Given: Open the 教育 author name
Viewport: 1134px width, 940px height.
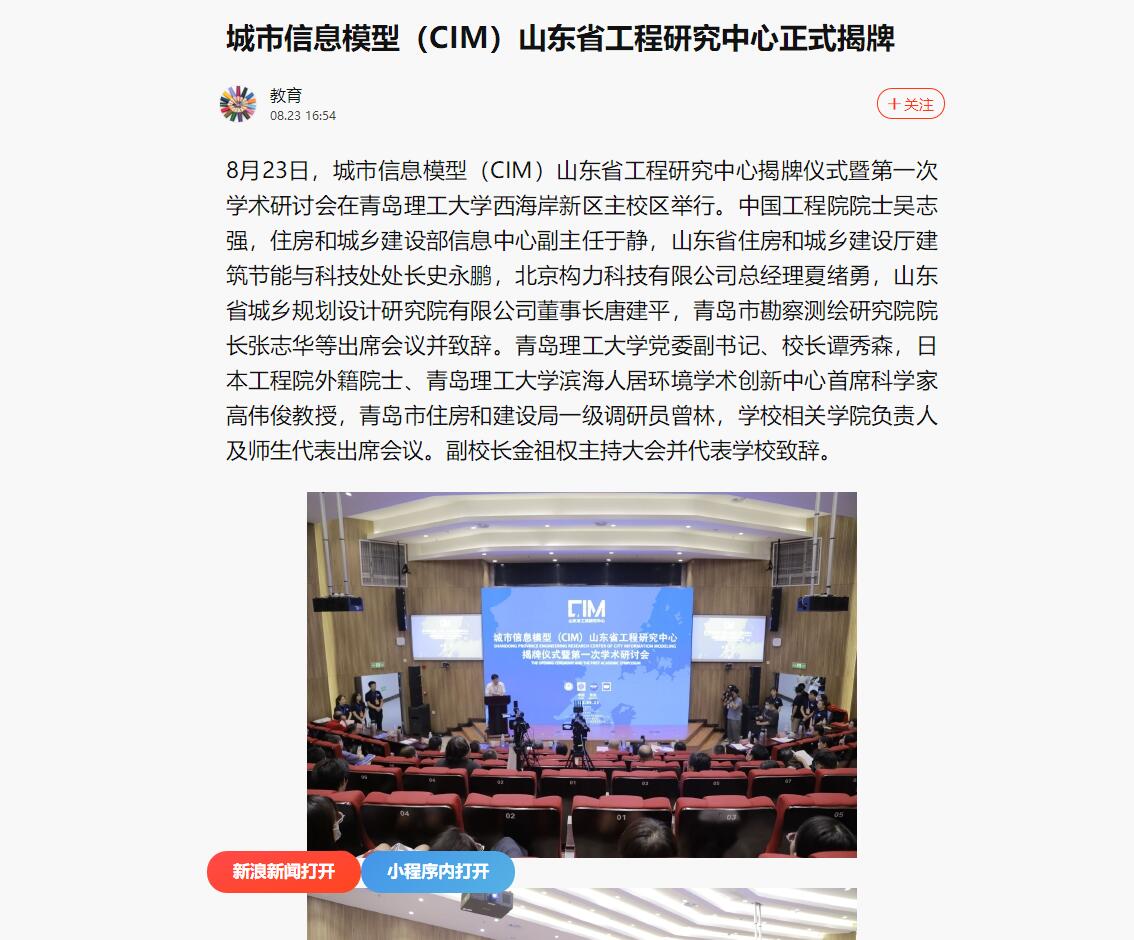Looking at the screenshot, I should pos(286,95).
